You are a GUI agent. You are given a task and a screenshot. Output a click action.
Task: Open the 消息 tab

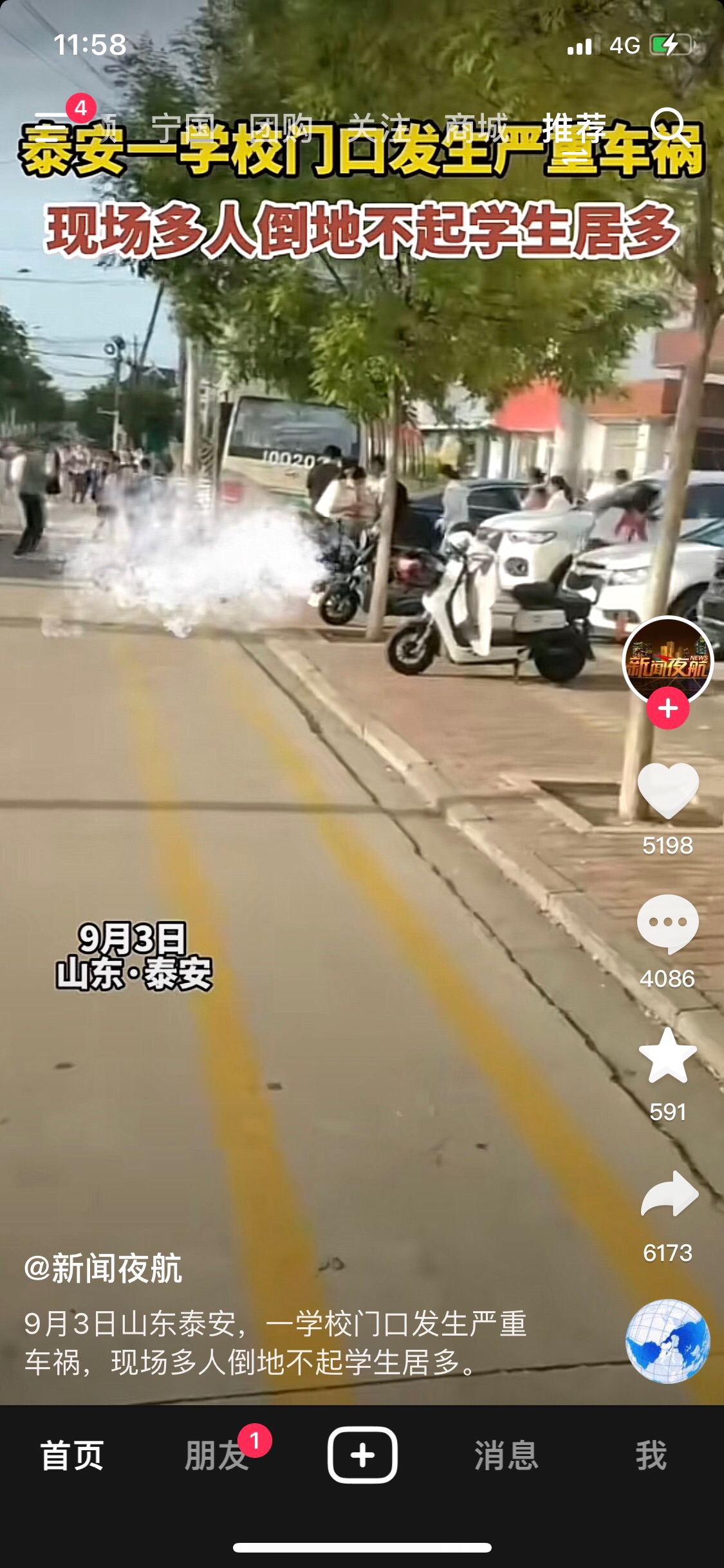tap(506, 1456)
